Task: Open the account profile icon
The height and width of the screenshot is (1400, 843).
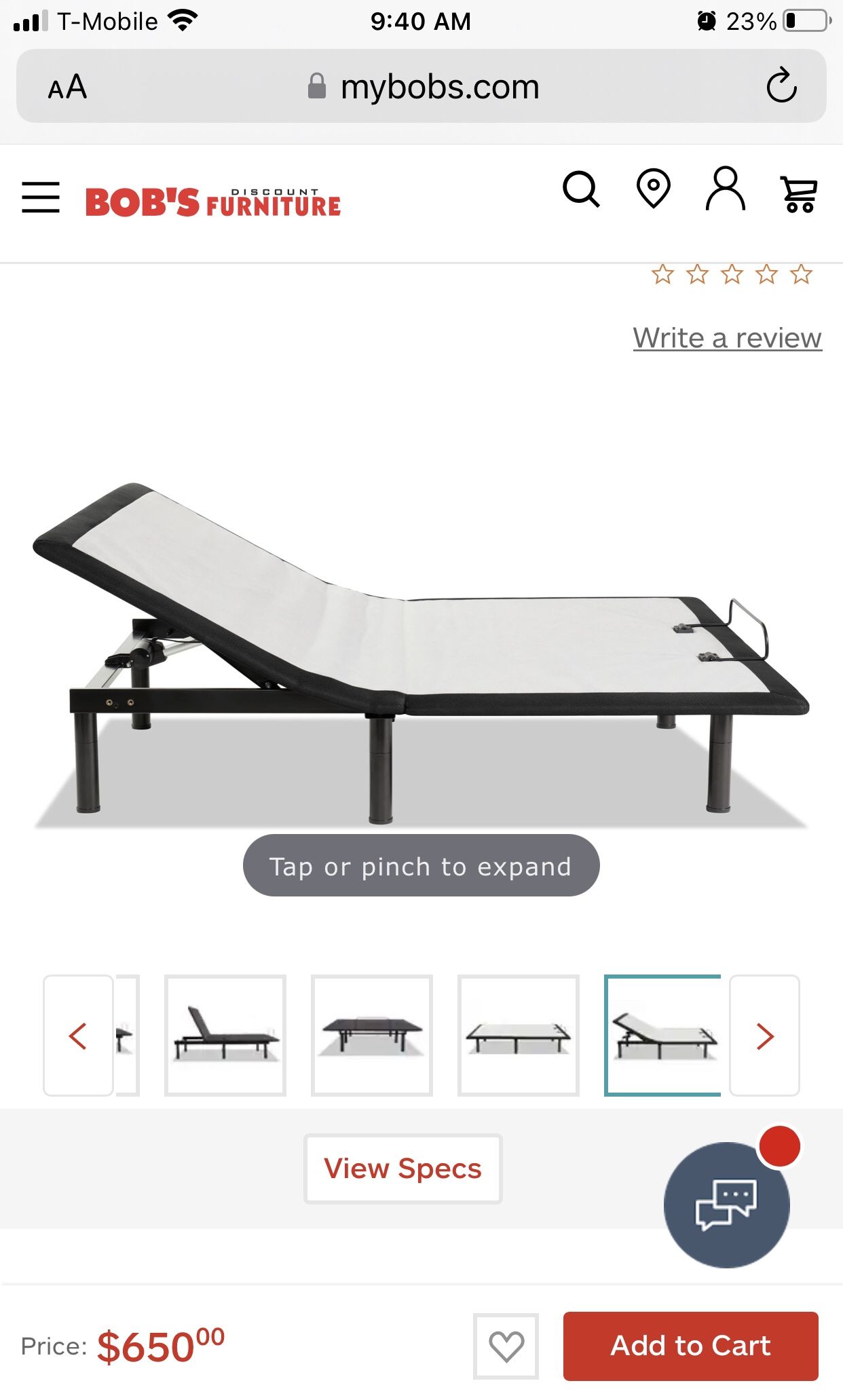Action: [x=726, y=189]
